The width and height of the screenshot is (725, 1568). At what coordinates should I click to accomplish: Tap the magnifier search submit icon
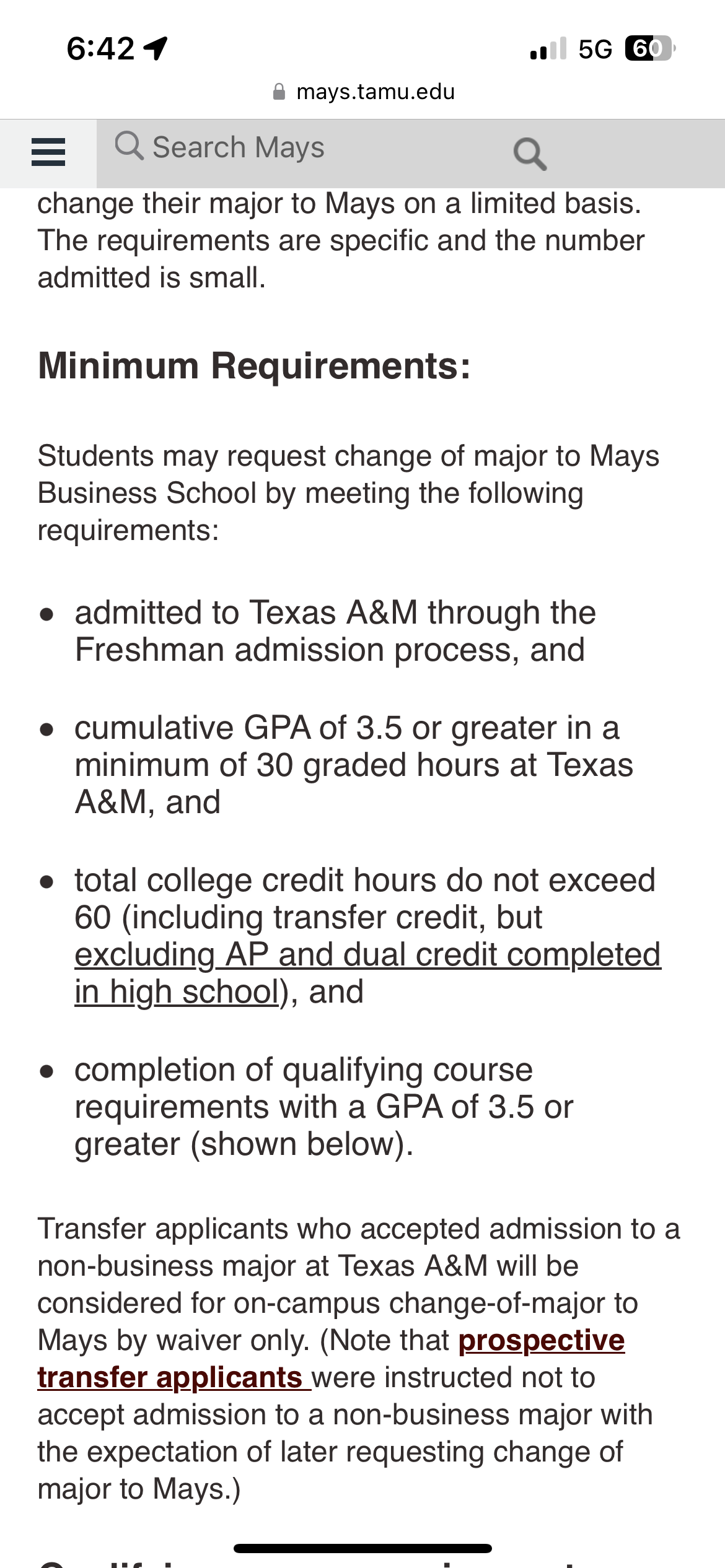pos(530,154)
